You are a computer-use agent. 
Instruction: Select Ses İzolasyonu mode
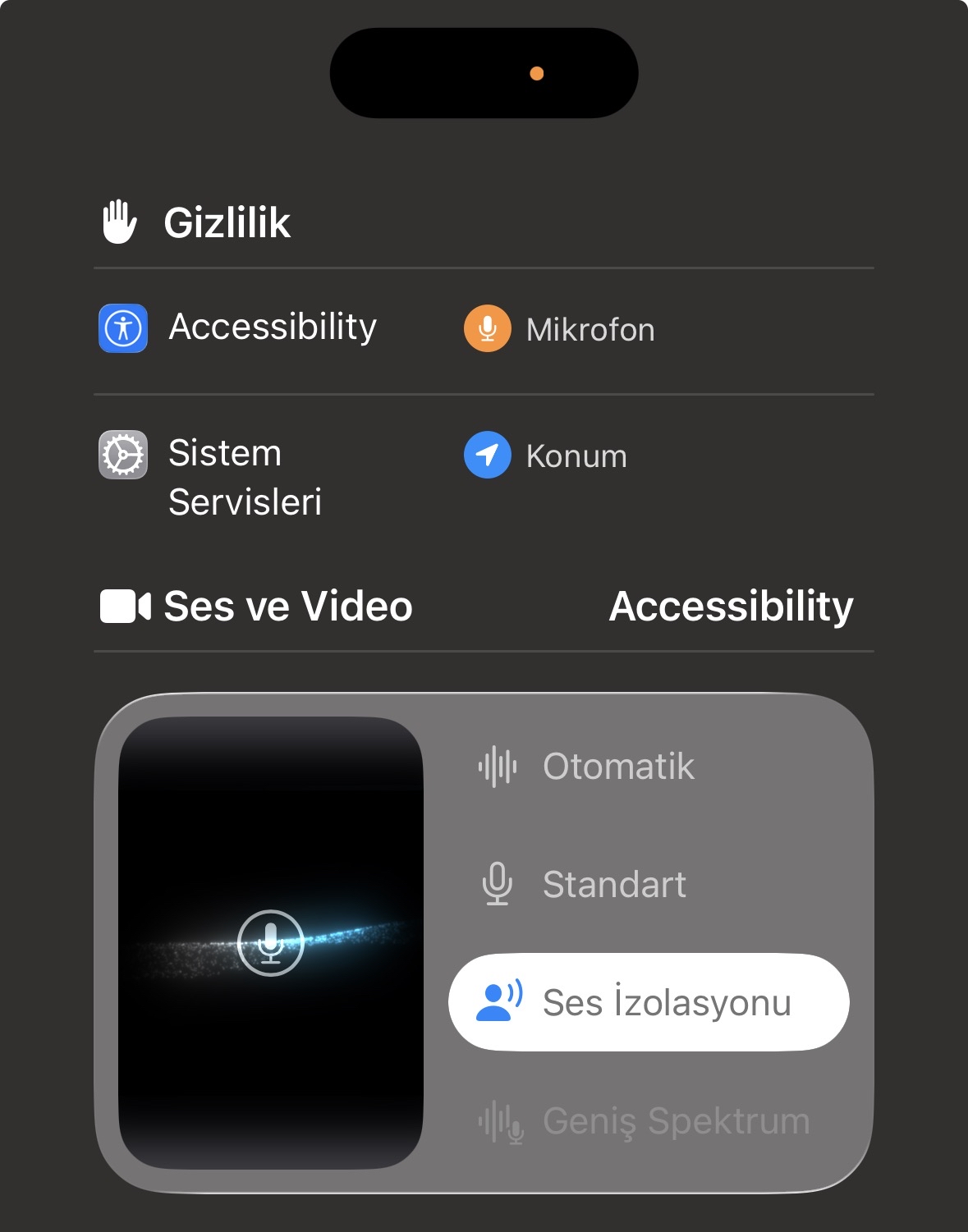point(649,1002)
